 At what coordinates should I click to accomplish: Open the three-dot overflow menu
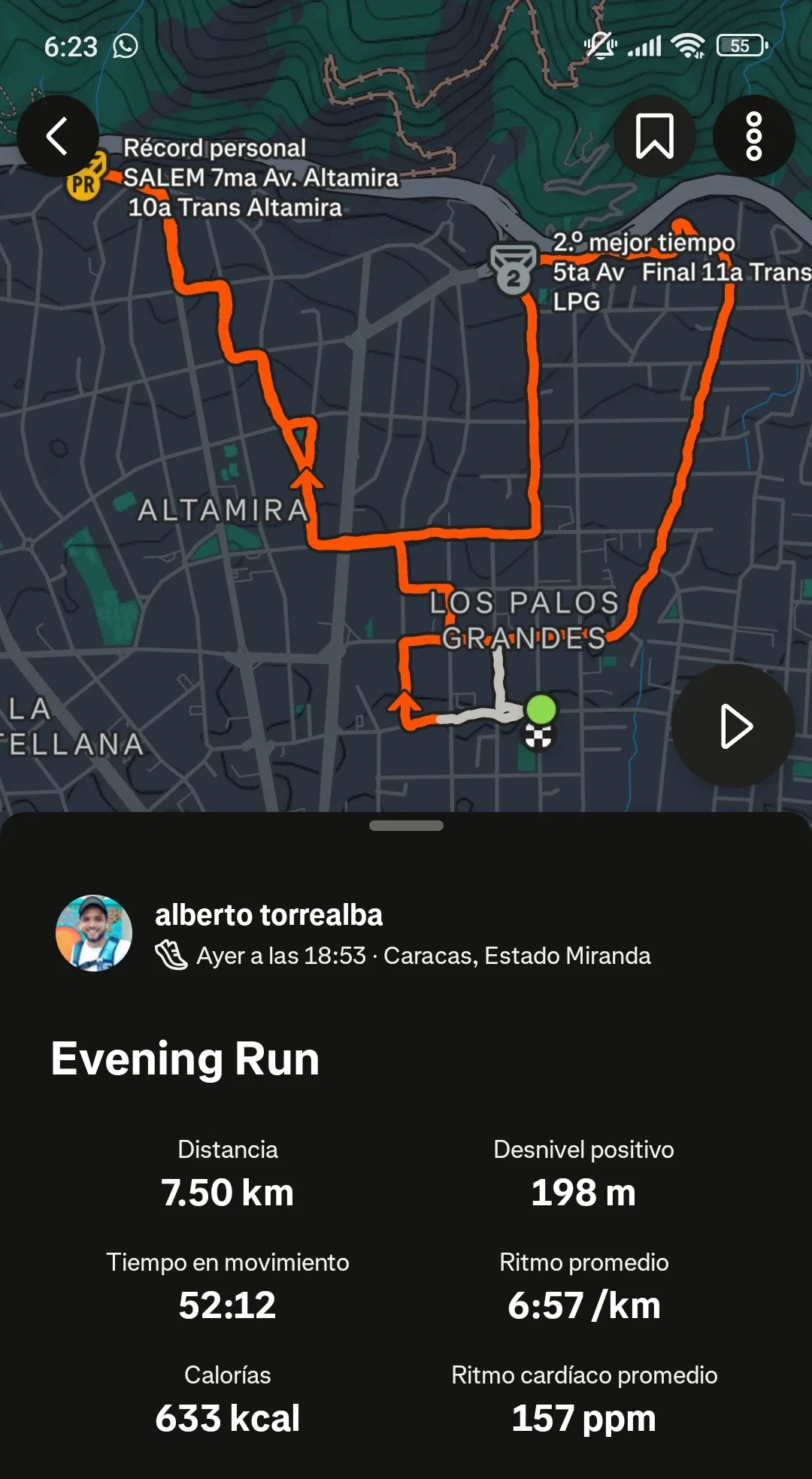753,136
